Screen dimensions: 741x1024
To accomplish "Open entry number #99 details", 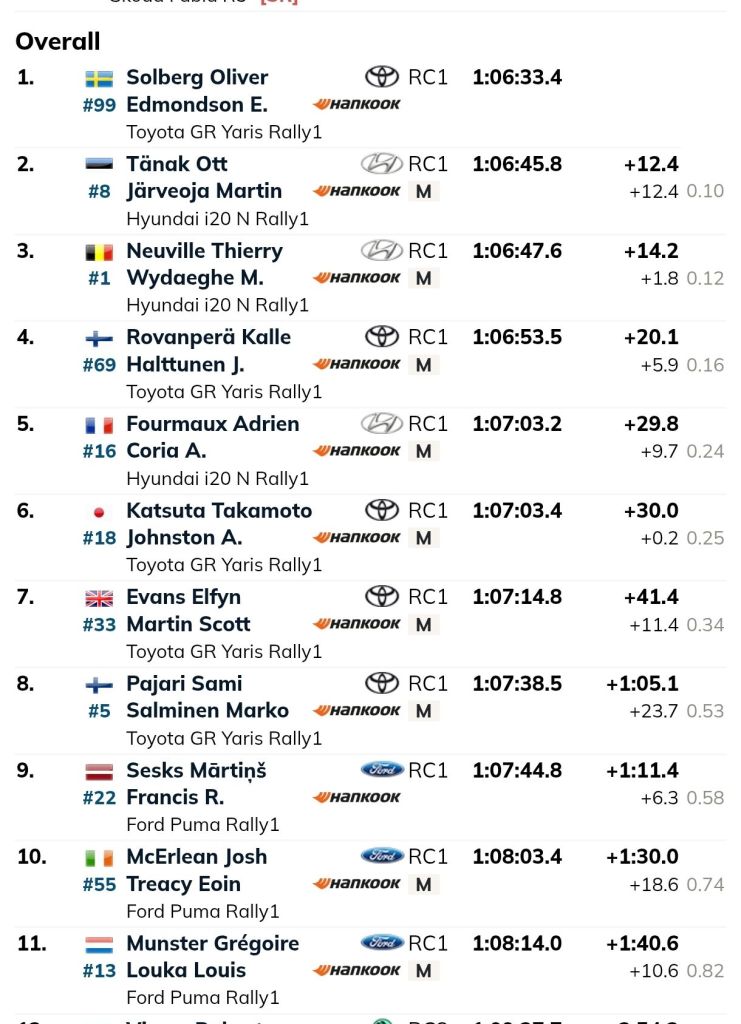I will coord(99,105).
